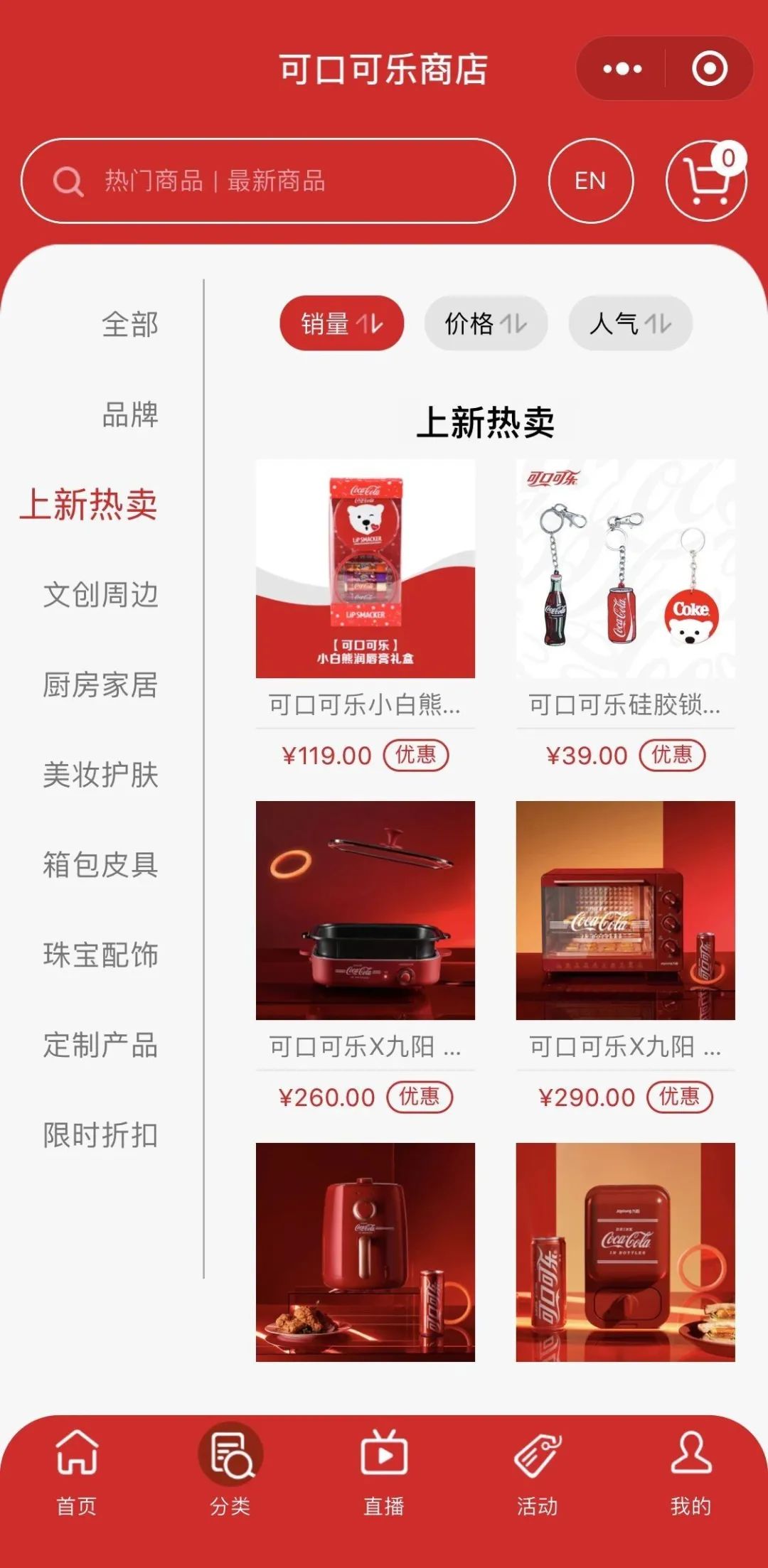Close the mini program with the circle button

point(709,69)
